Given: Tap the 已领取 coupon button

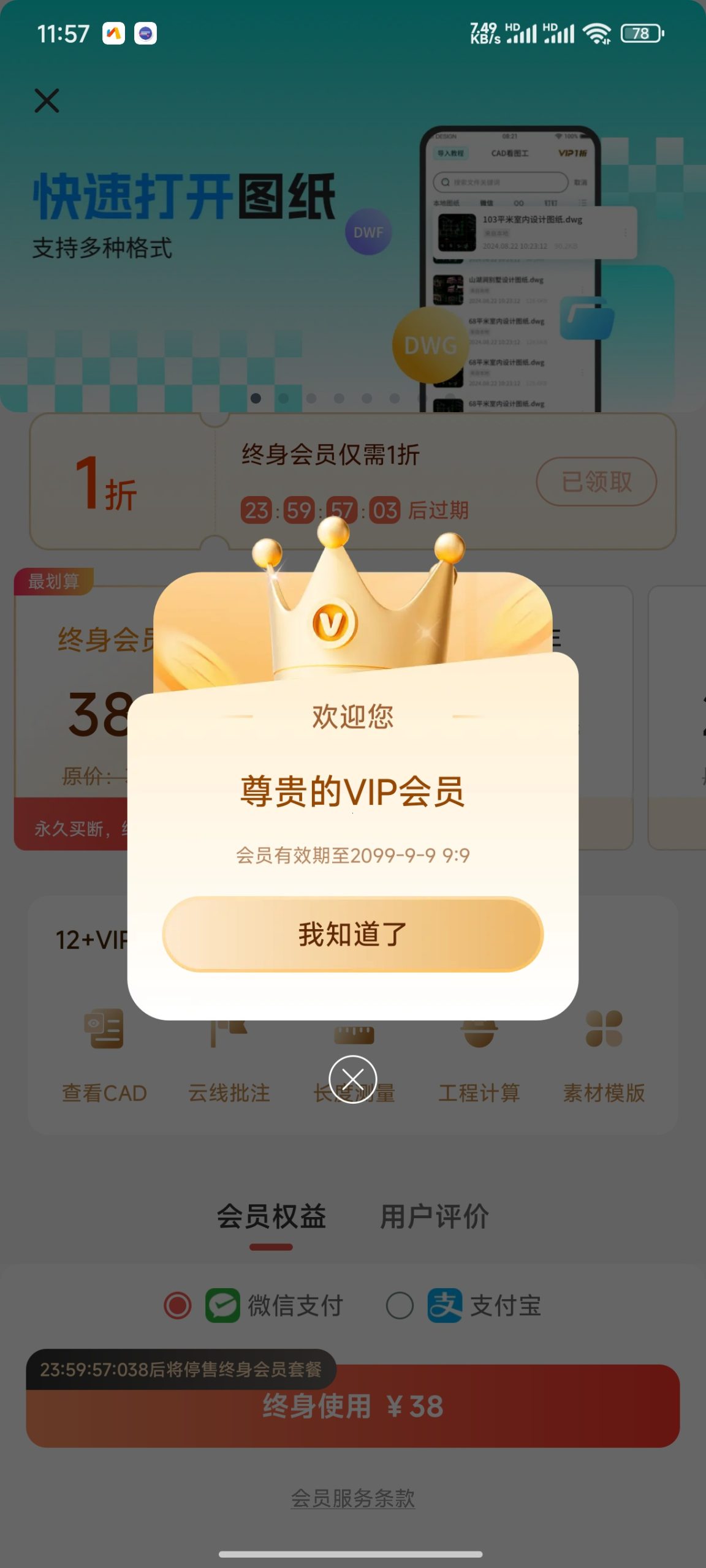Looking at the screenshot, I should click(596, 481).
